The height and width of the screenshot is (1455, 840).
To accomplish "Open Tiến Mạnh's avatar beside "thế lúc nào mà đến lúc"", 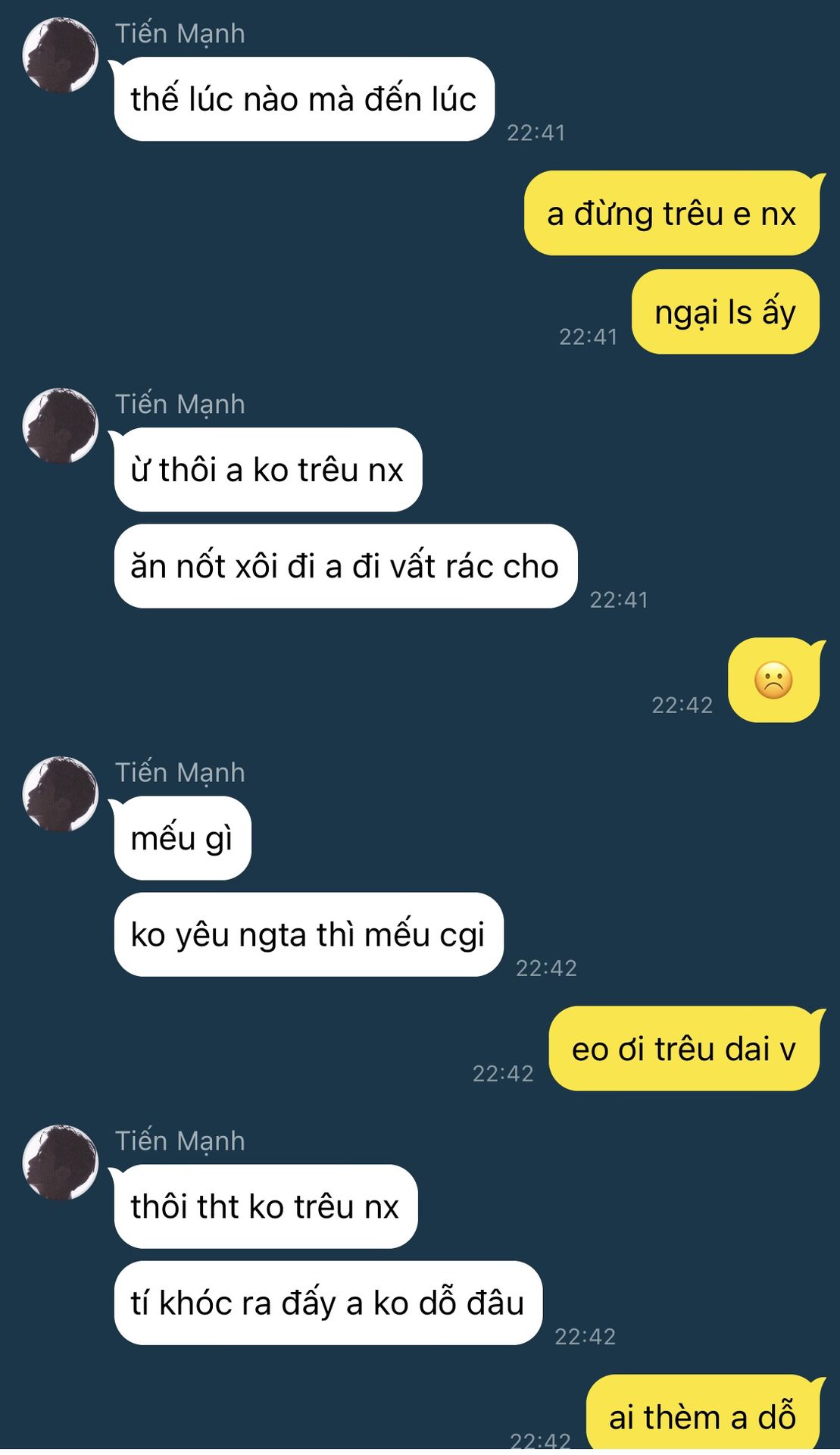I will 61,55.
